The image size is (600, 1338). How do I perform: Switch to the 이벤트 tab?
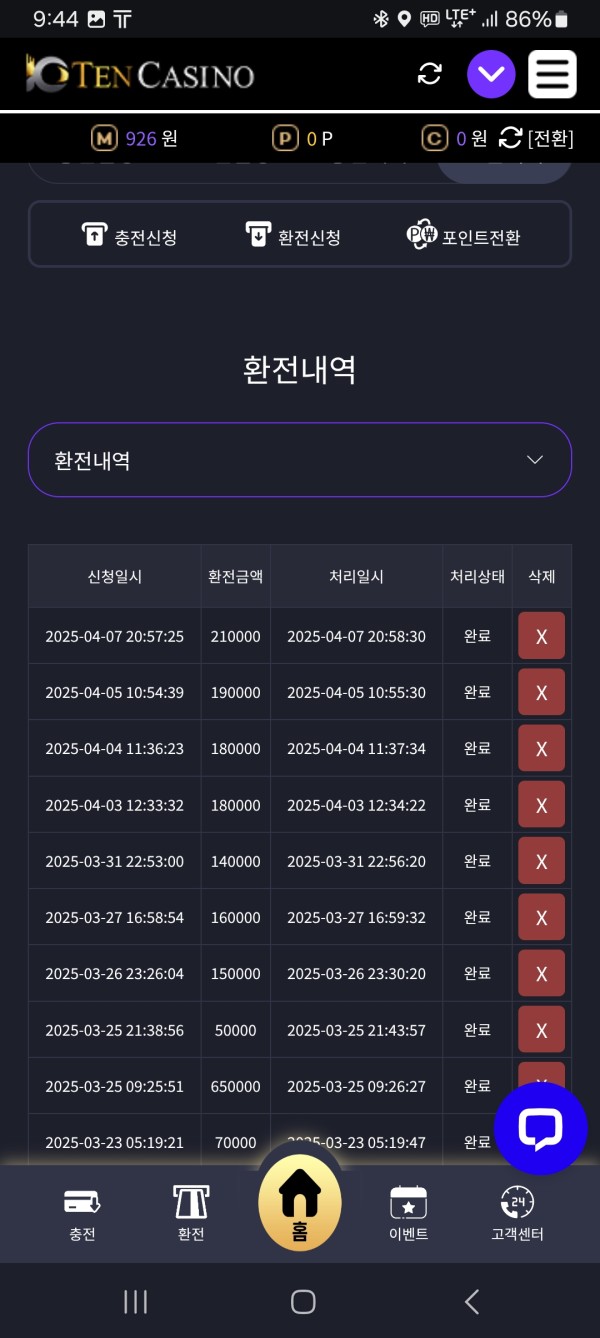tap(408, 1213)
